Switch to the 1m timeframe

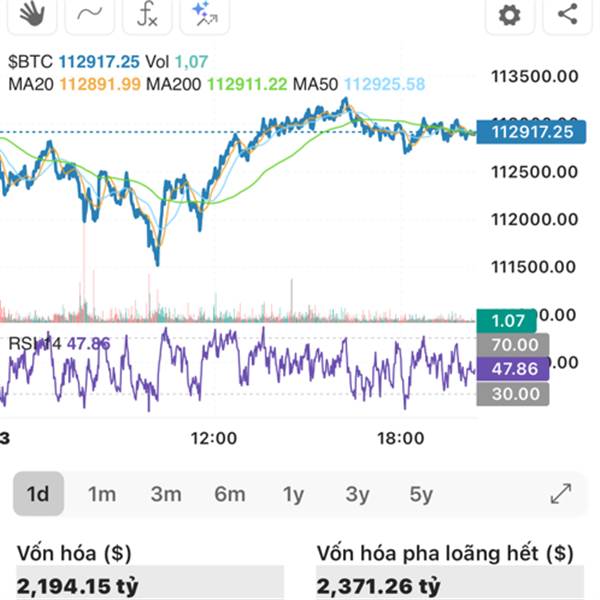tap(102, 494)
